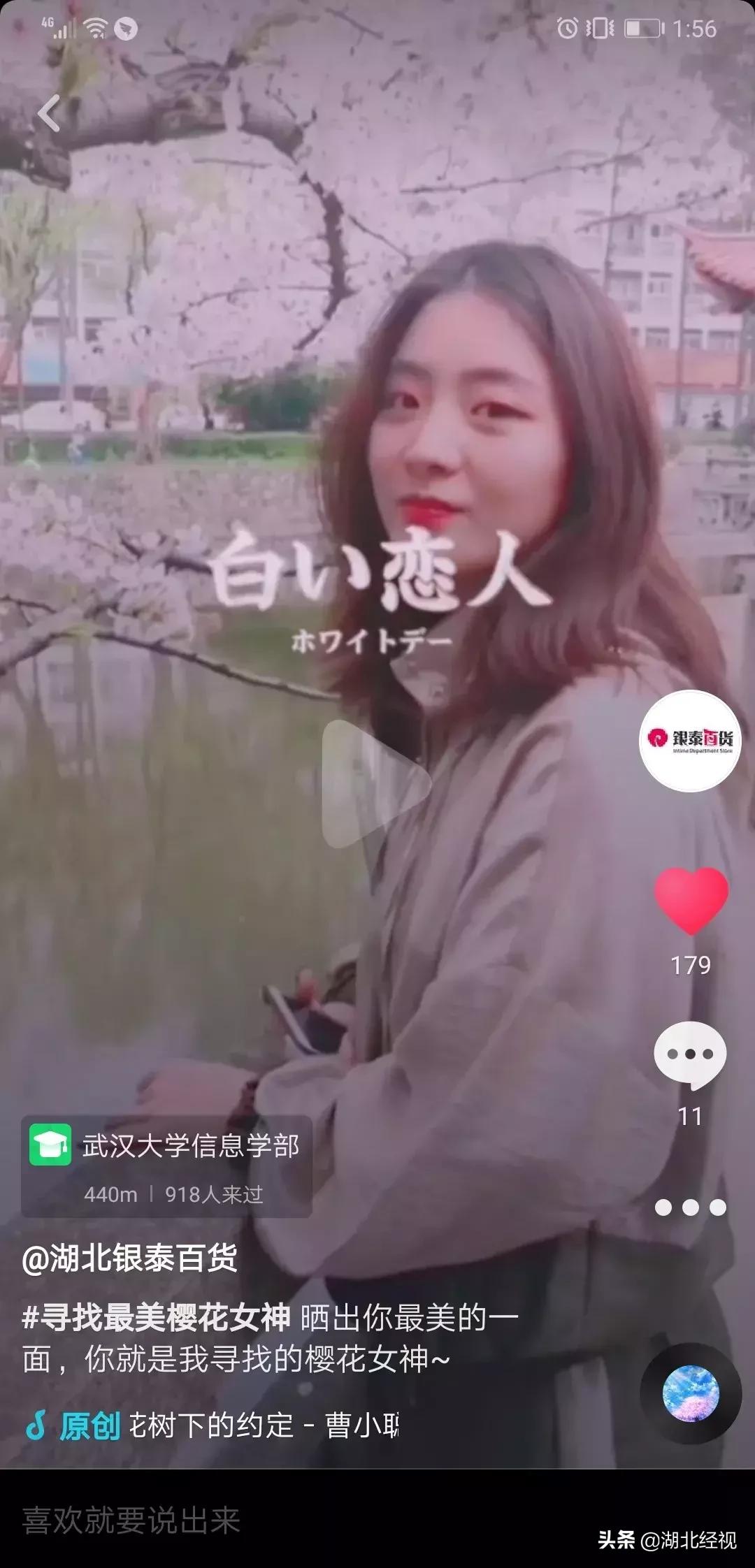Open the 武汉大学信息学部 location card

click(x=166, y=1166)
